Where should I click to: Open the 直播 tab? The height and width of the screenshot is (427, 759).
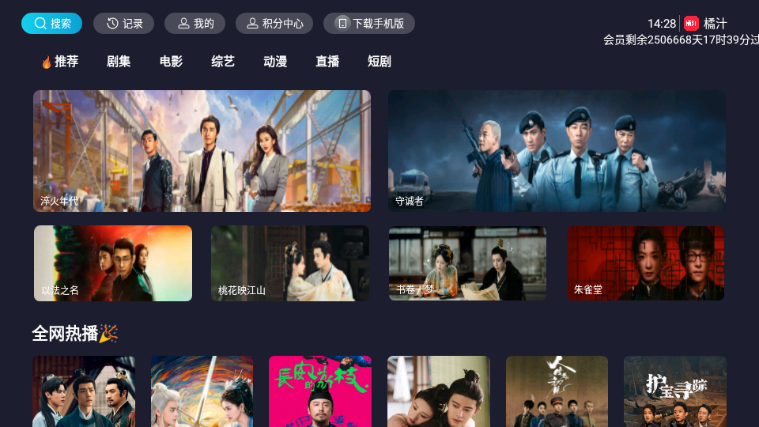[327, 62]
